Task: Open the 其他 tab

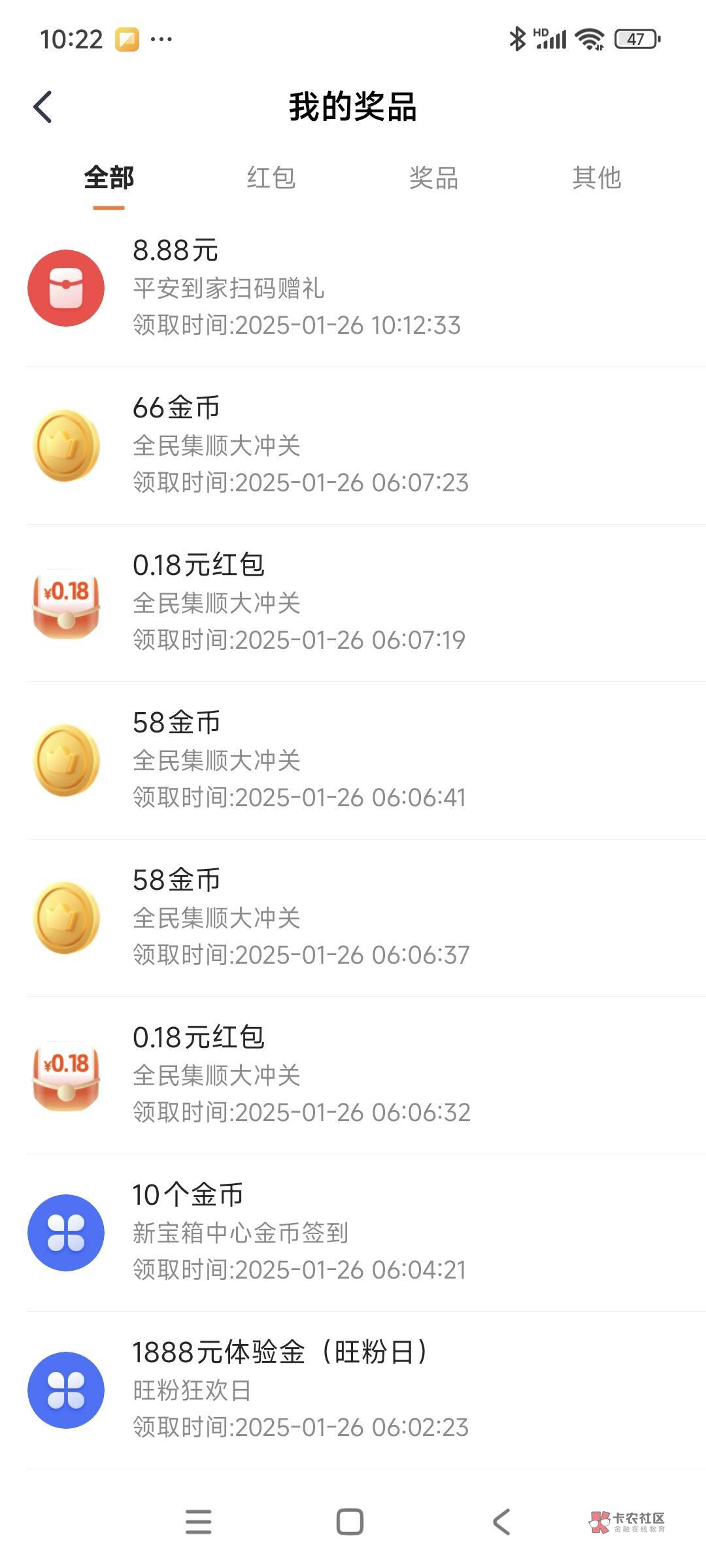Action: (x=596, y=178)
